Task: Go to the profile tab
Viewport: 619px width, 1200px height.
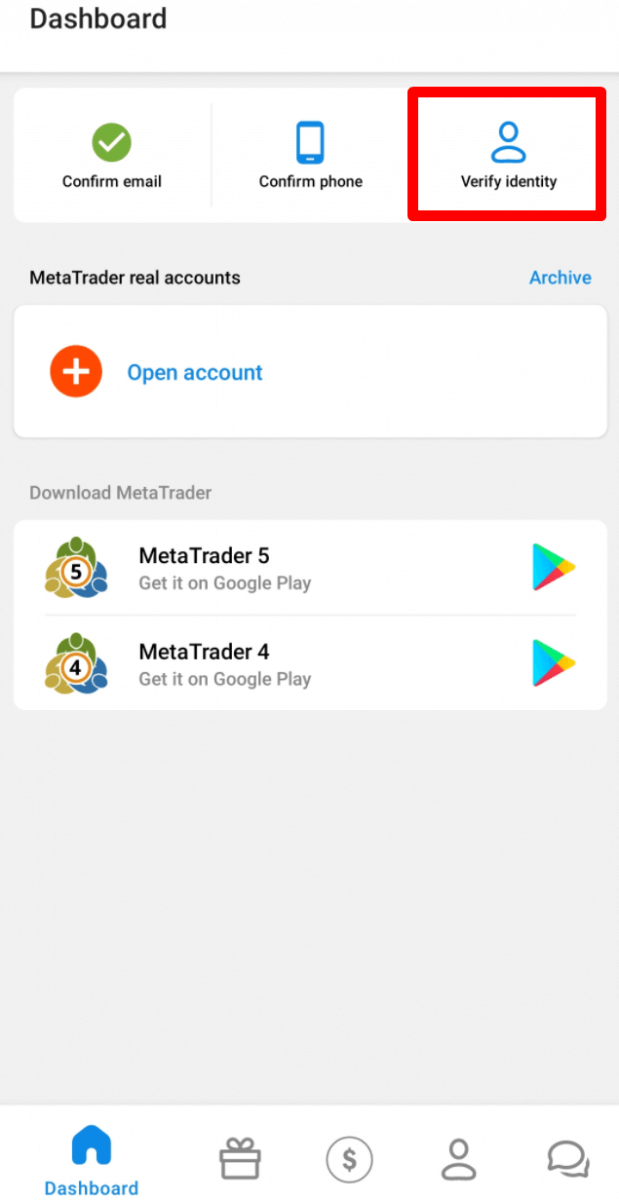Action: (x=458, y=1160)
